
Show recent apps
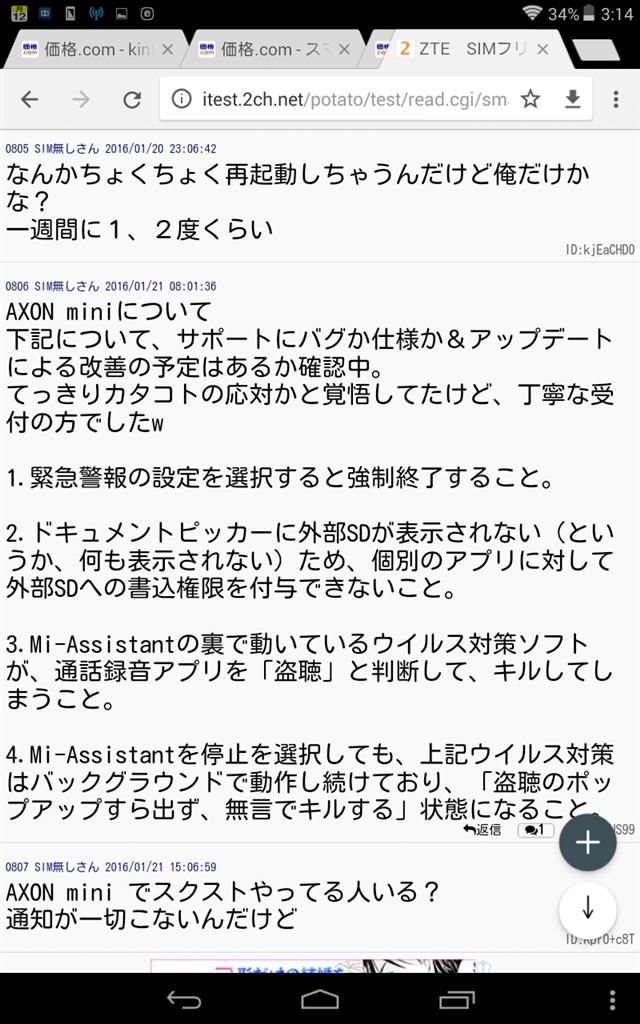point(456,999)
